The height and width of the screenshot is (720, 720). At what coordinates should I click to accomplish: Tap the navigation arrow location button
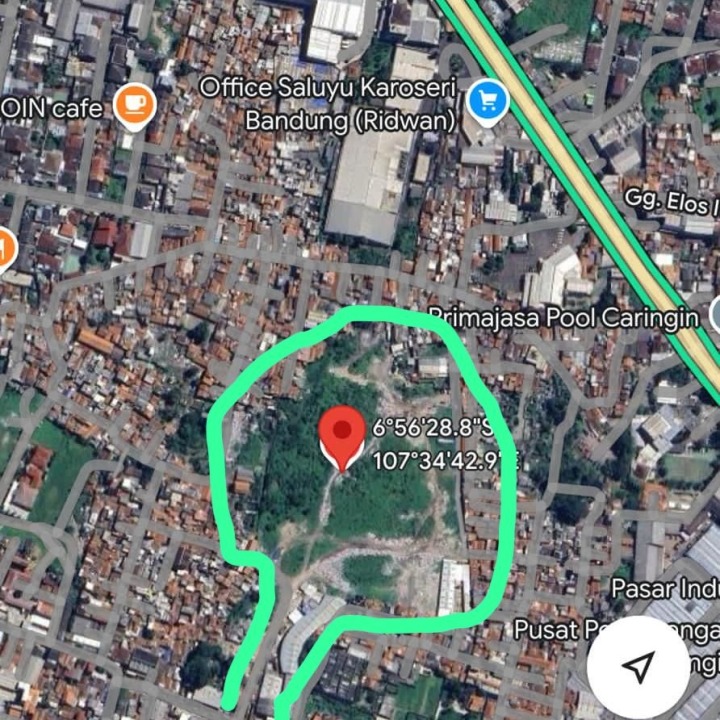pos(637,667)
